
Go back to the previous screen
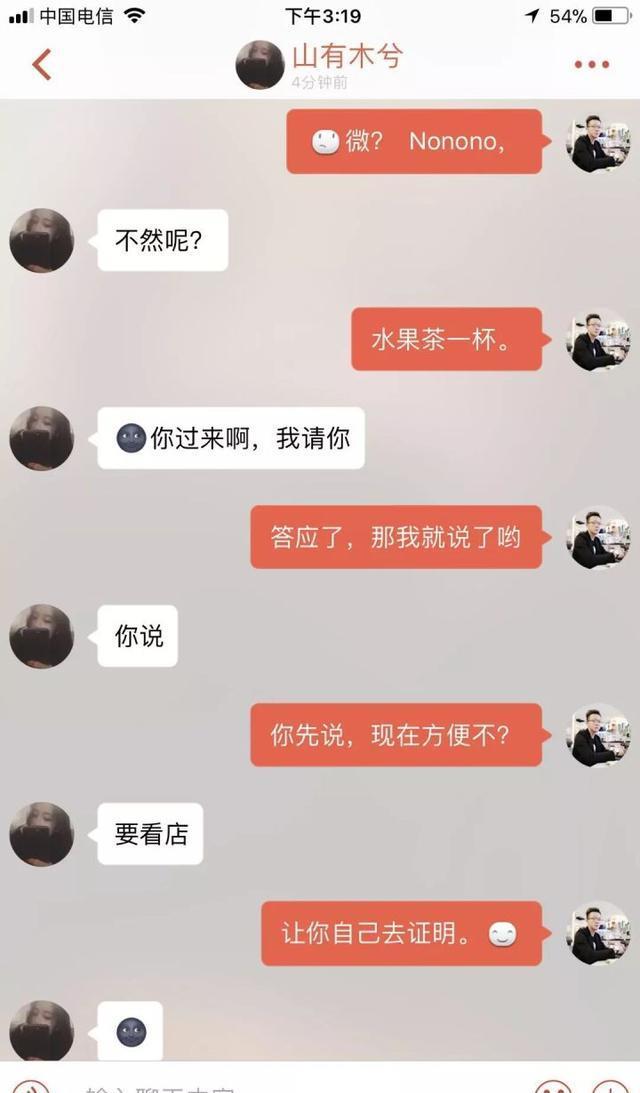click(41, 64)
